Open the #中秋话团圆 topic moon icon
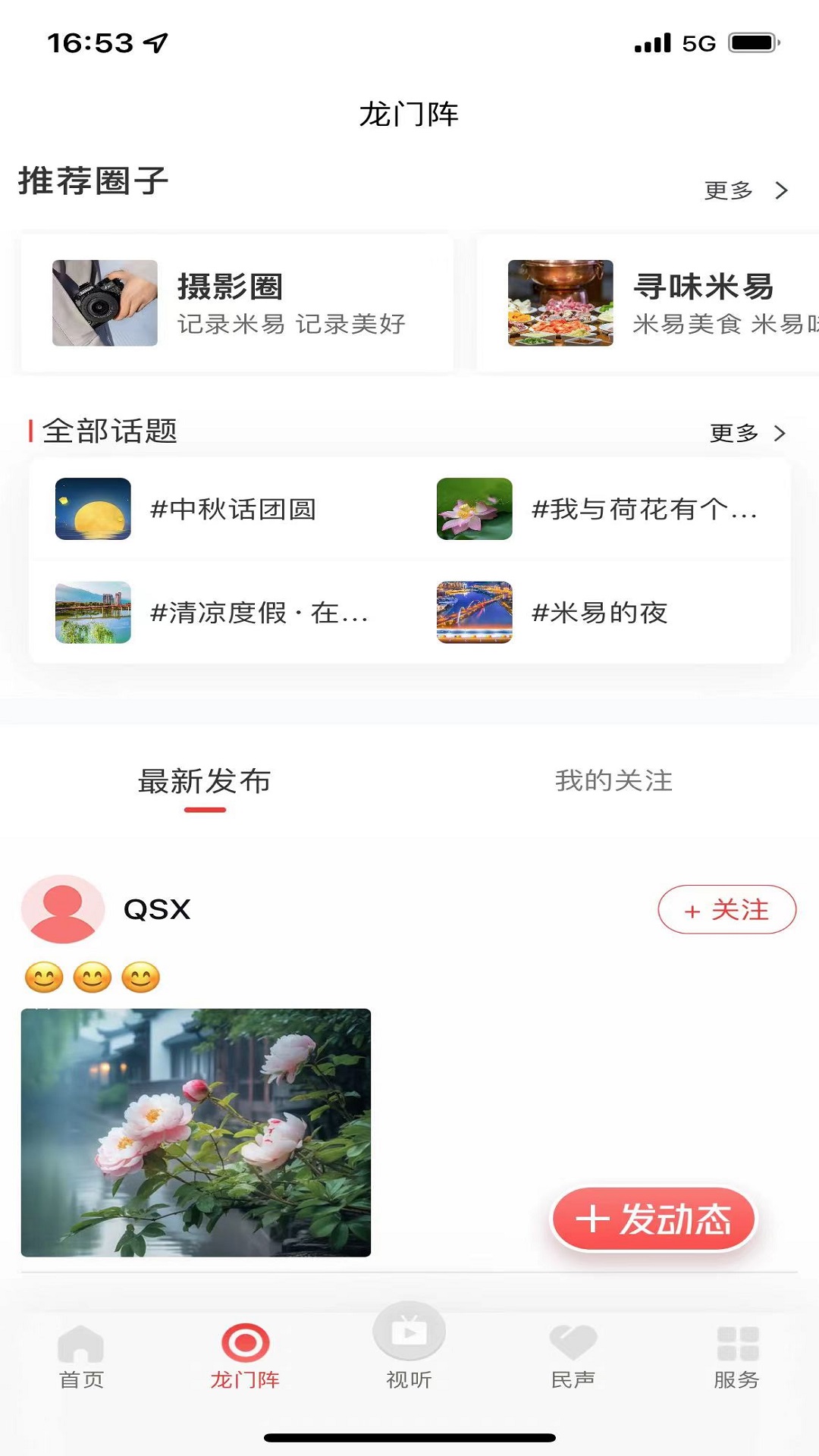 (94, 511)
